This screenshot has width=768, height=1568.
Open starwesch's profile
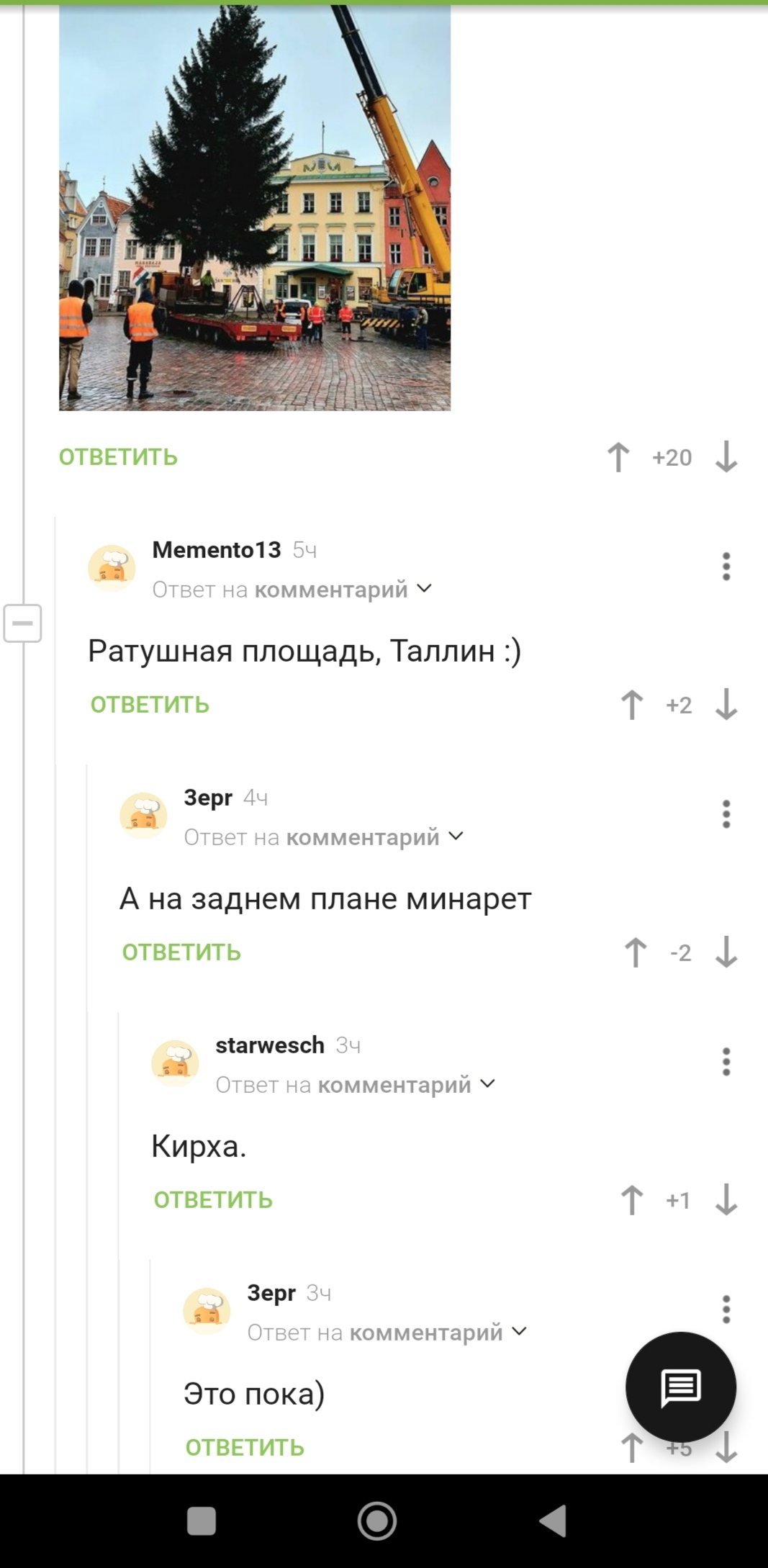(270, 1045)
